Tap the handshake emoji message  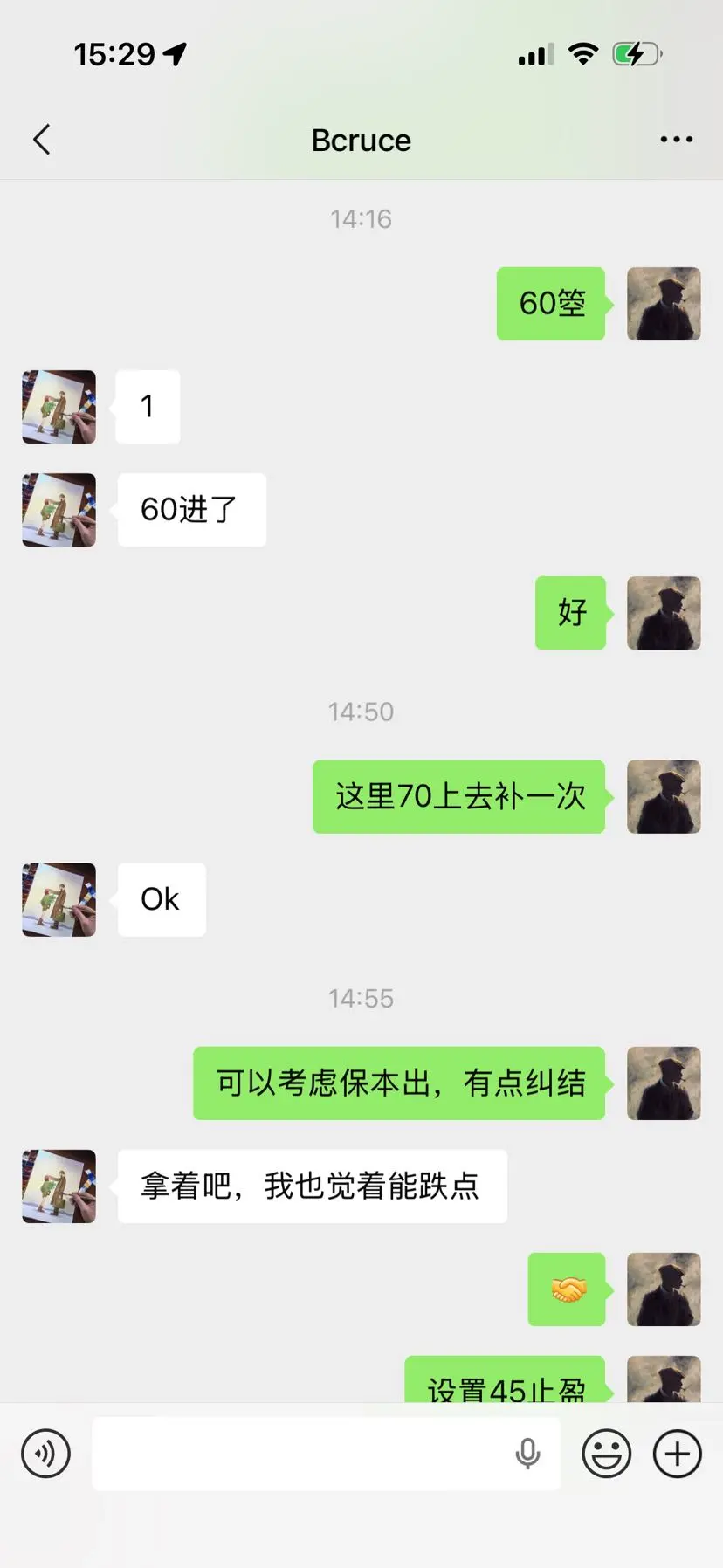point(566,1290)
